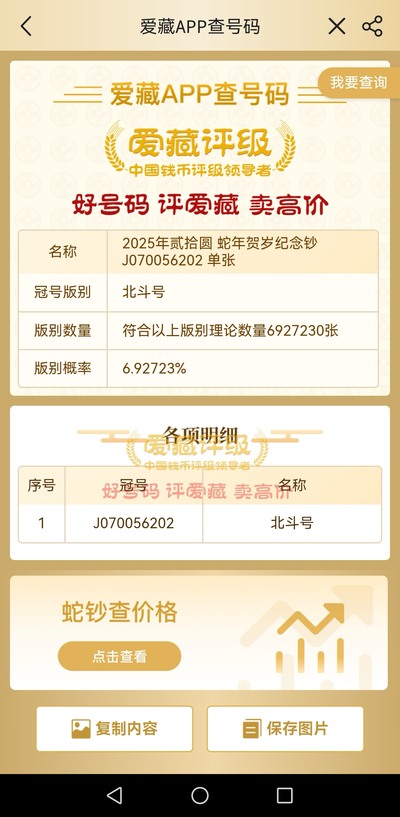
Task: Save the result via 保存图片
Action: pos(285,728)
